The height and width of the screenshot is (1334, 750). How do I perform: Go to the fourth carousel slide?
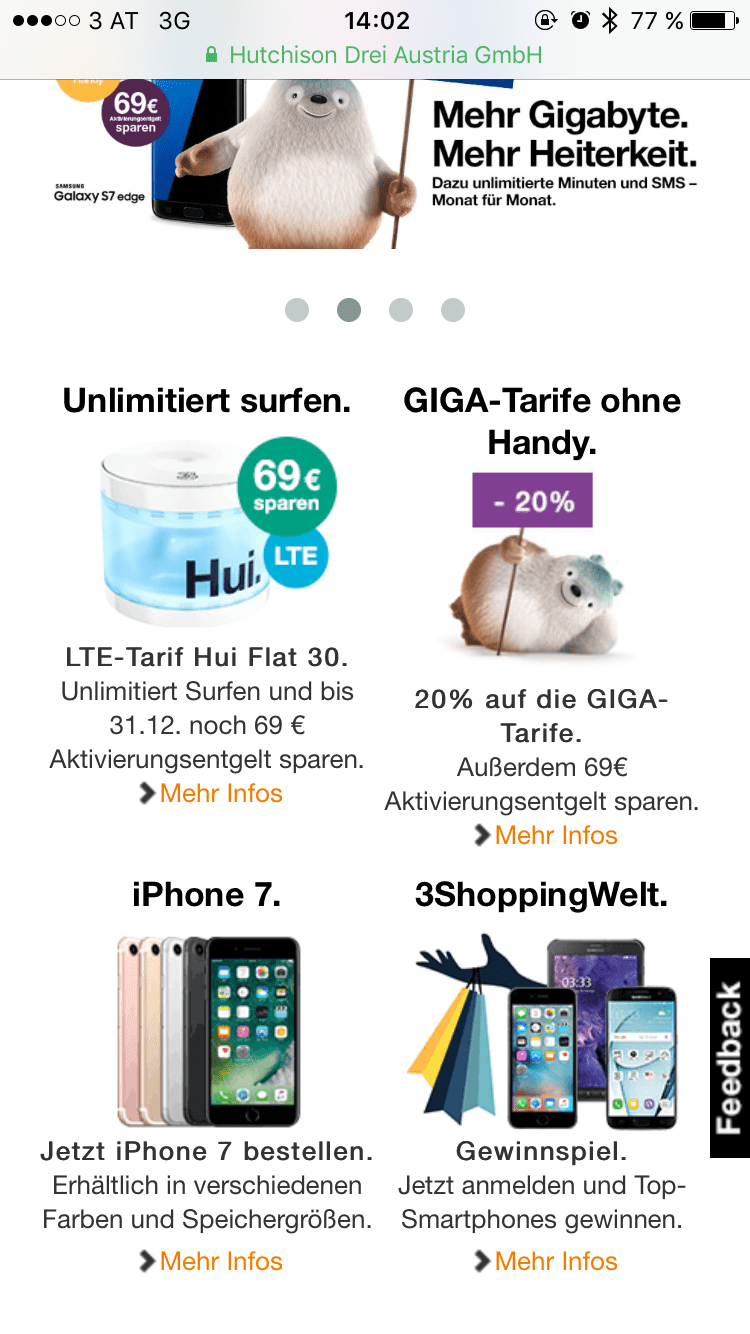click(x=453, y=310)
